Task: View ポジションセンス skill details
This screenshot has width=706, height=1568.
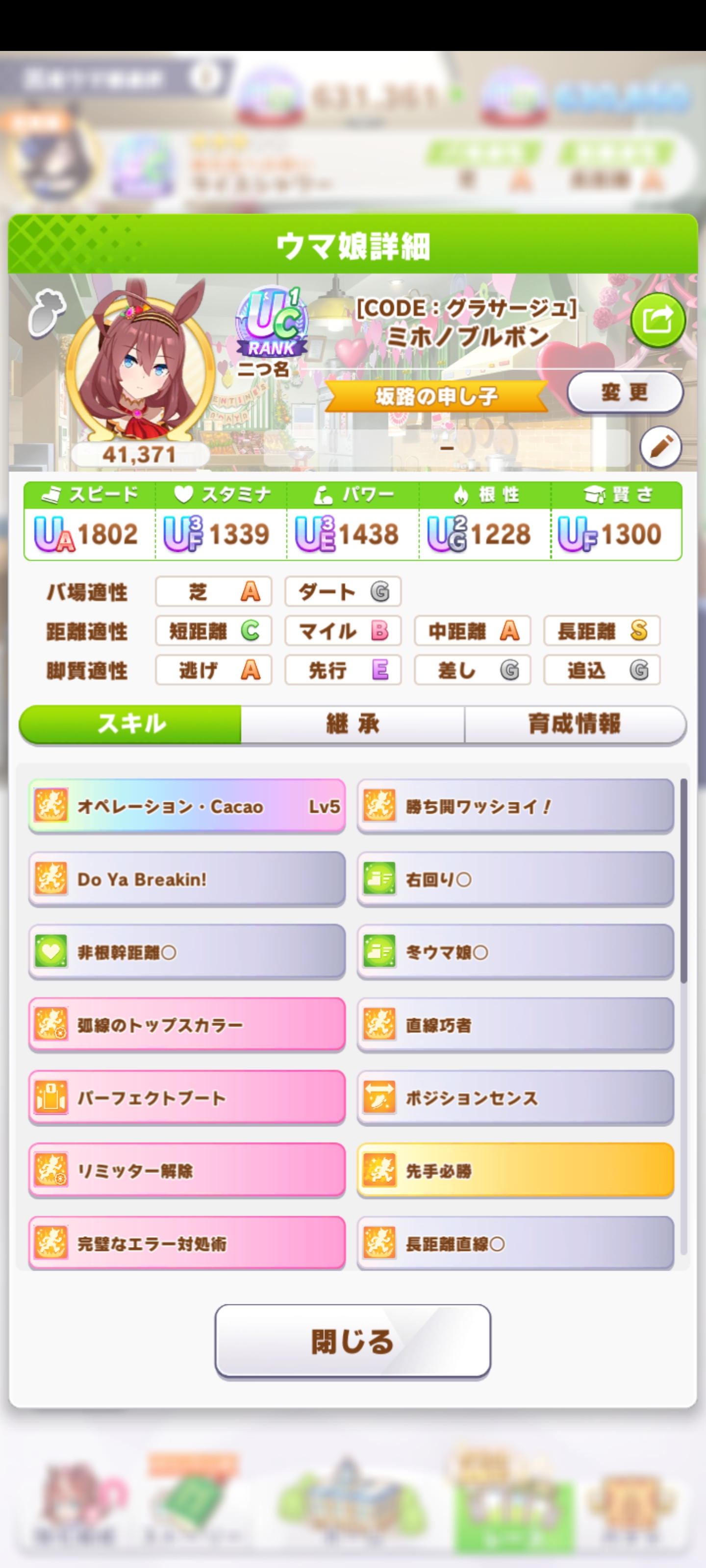Action: pos(515,1098)
